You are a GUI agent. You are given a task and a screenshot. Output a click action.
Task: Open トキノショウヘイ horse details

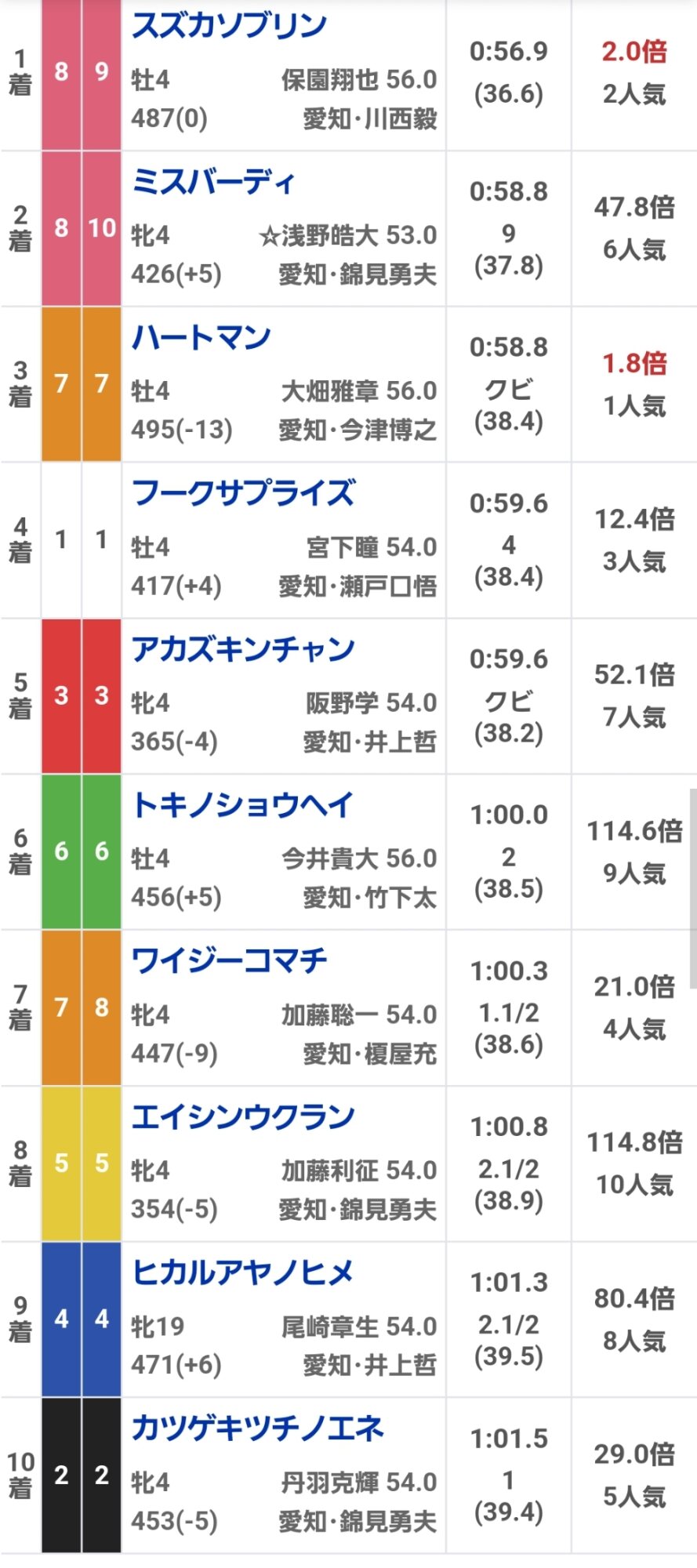tap(242, 805)
